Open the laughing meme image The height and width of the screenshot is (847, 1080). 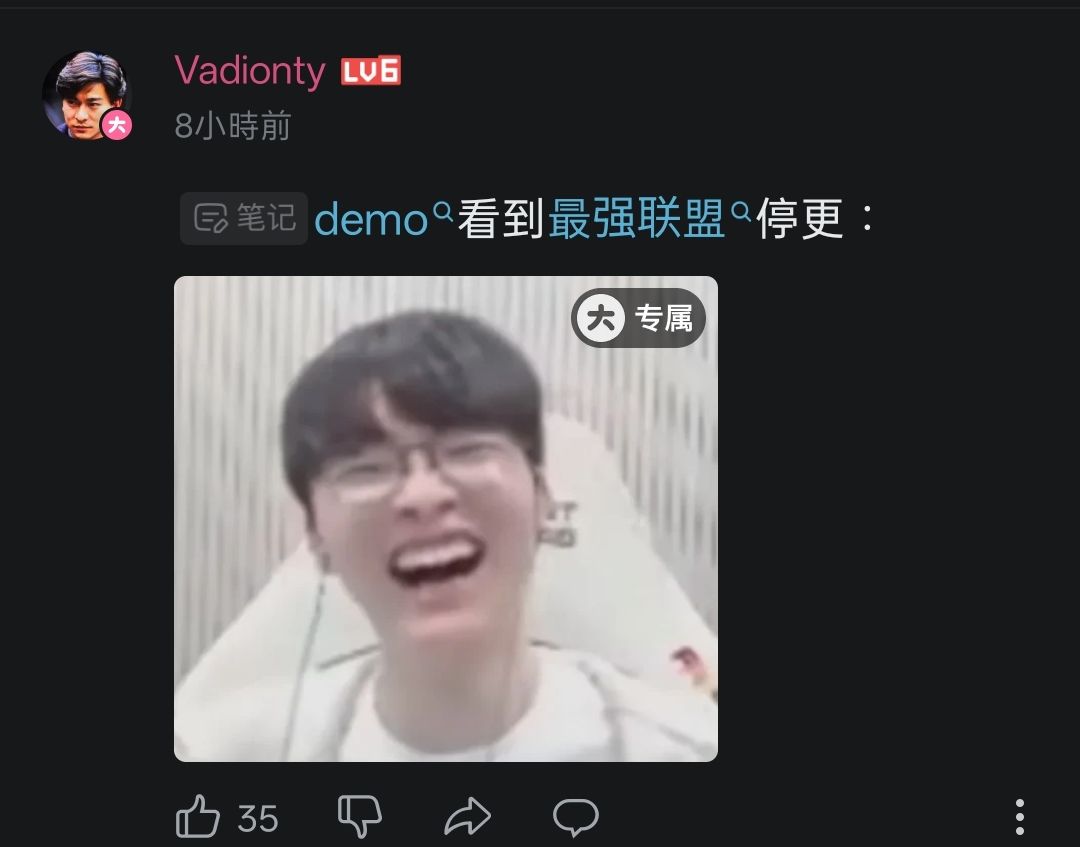tap(446, 519)
